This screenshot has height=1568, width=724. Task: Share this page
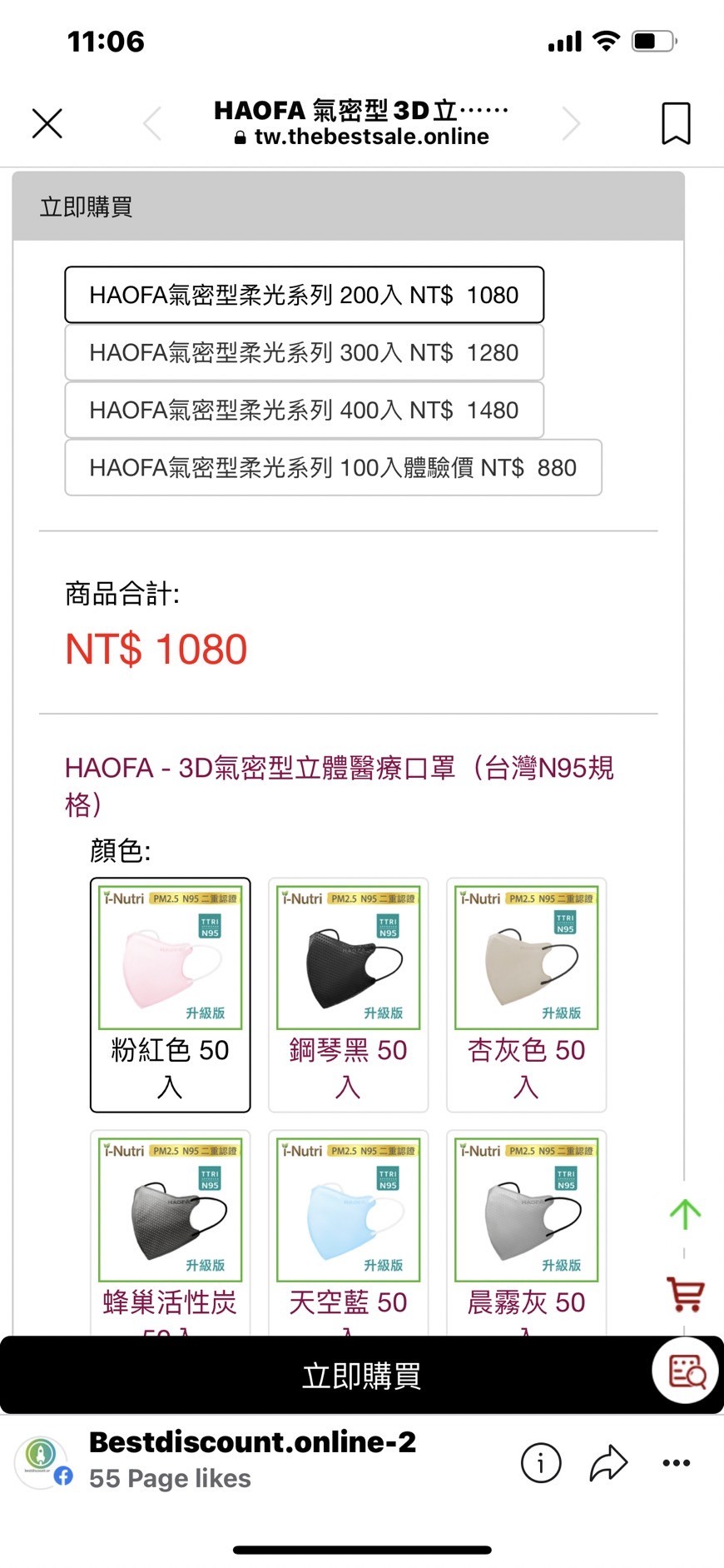pyautogui.click(x=608, y=1463)
